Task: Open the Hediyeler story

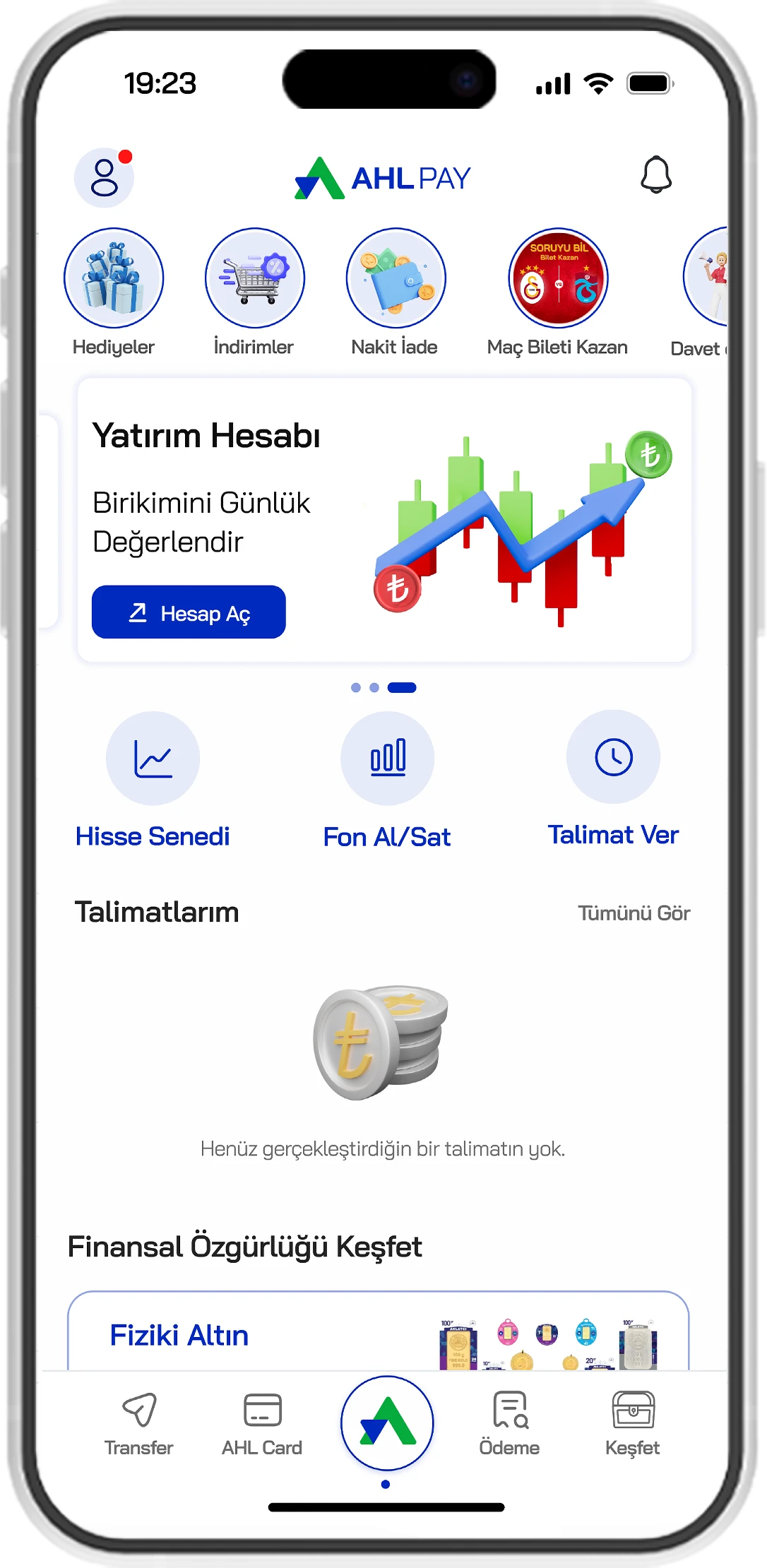Action: (114, 278)
